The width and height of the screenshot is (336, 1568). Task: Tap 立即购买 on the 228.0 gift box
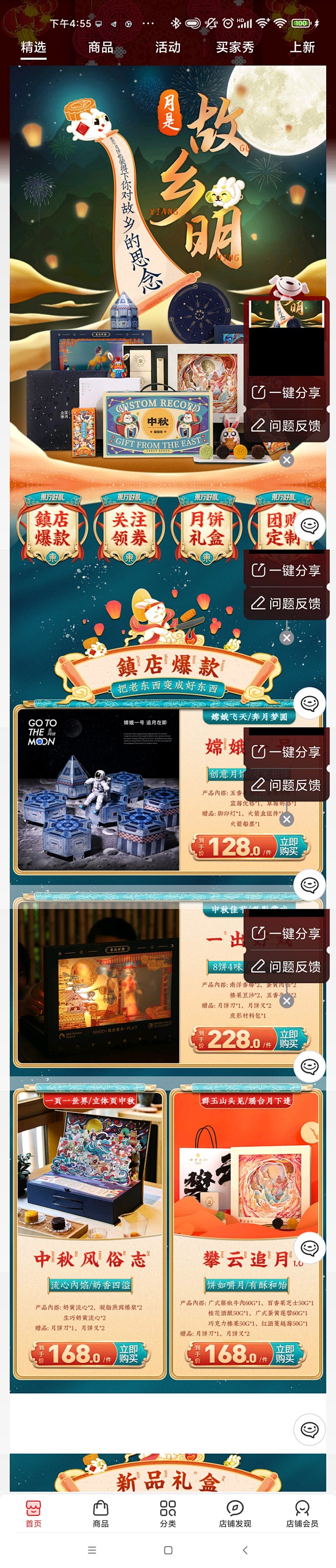tap(289, 1039)
